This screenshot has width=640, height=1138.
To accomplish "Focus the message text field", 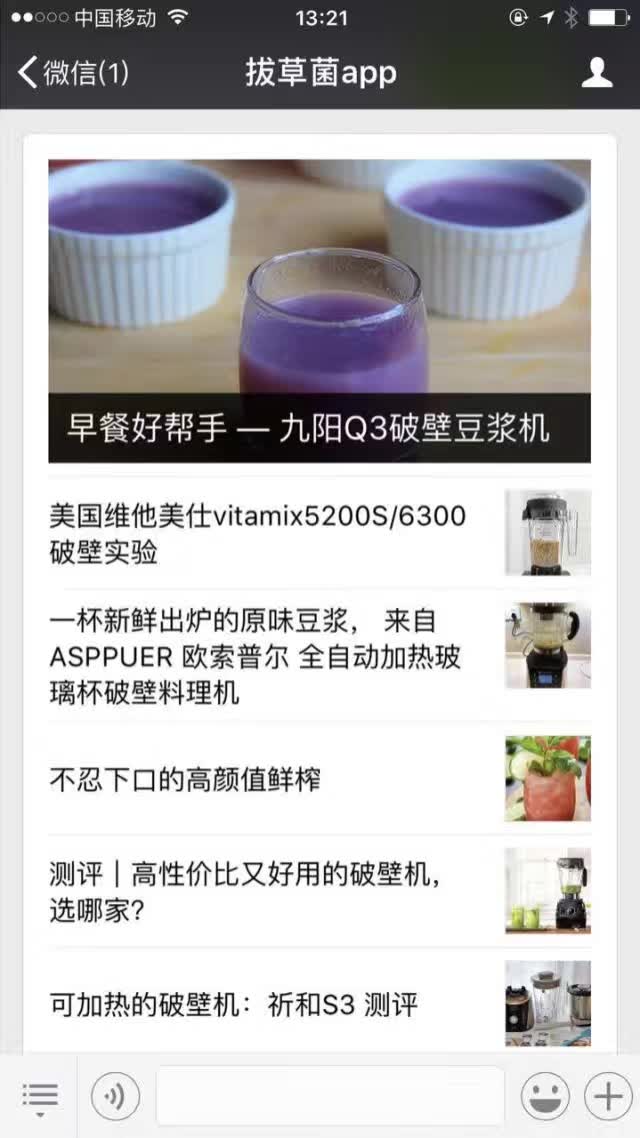I will click(x=330, y=1097).
